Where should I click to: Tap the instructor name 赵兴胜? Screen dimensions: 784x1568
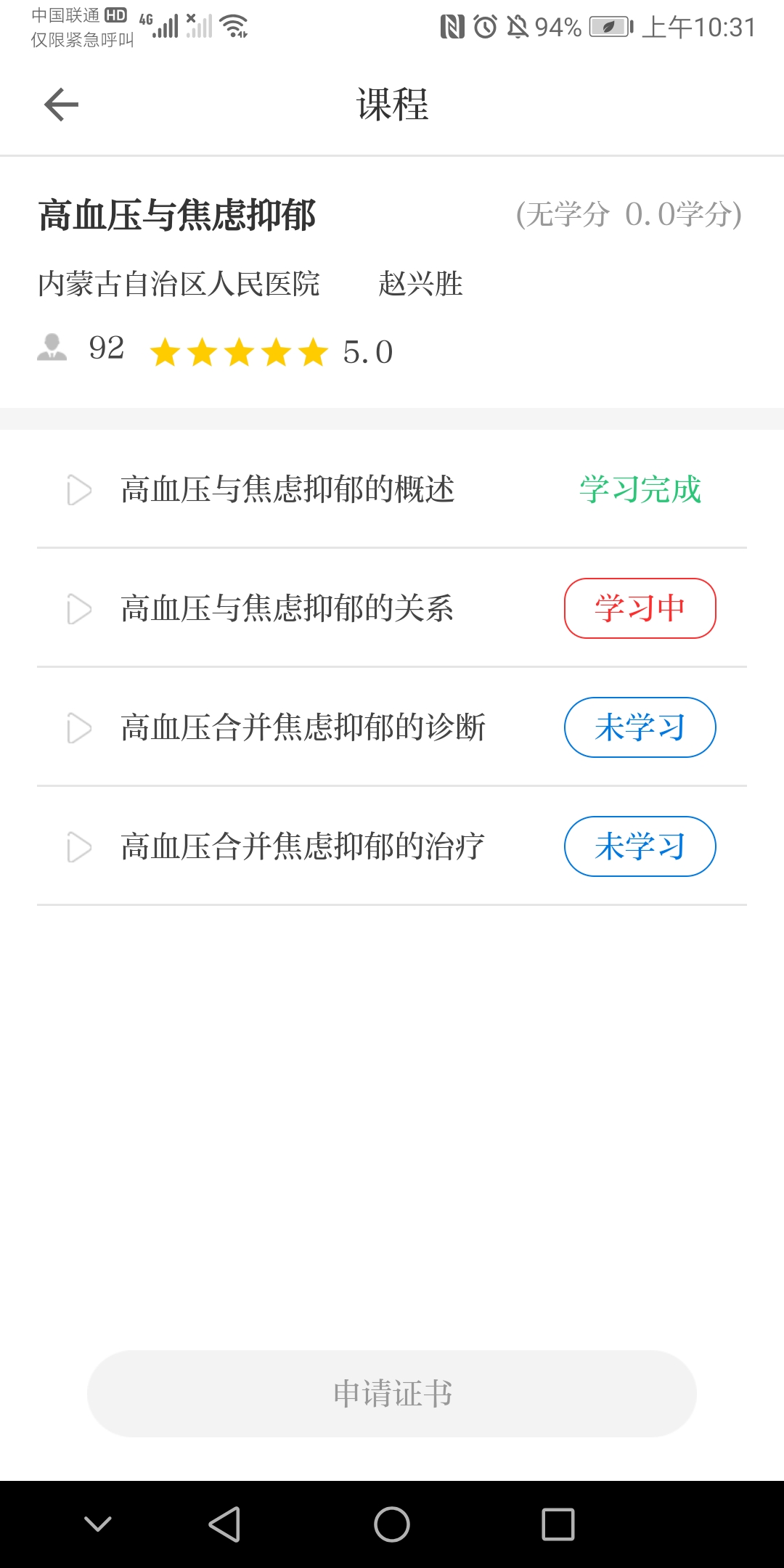[x=420, y=285]
